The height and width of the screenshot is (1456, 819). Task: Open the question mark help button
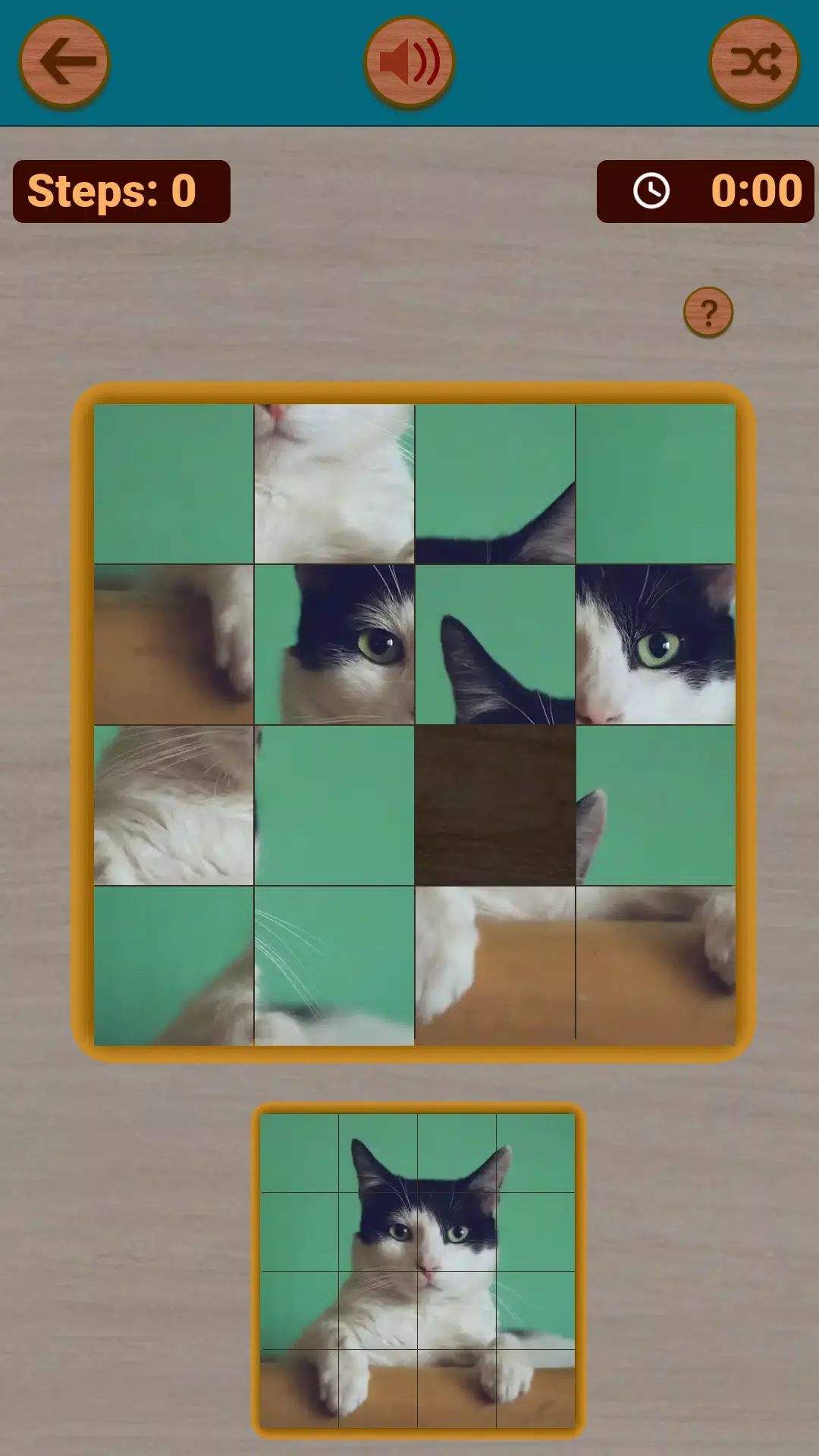(x=708, y=312)
